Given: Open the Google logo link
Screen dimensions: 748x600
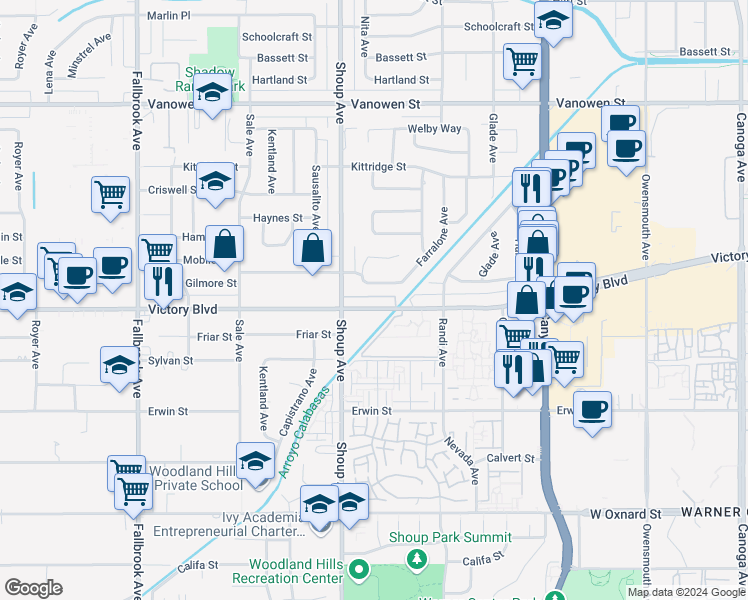Looking at the screenshot, I should pyautogui.click(x=33, y=588).
